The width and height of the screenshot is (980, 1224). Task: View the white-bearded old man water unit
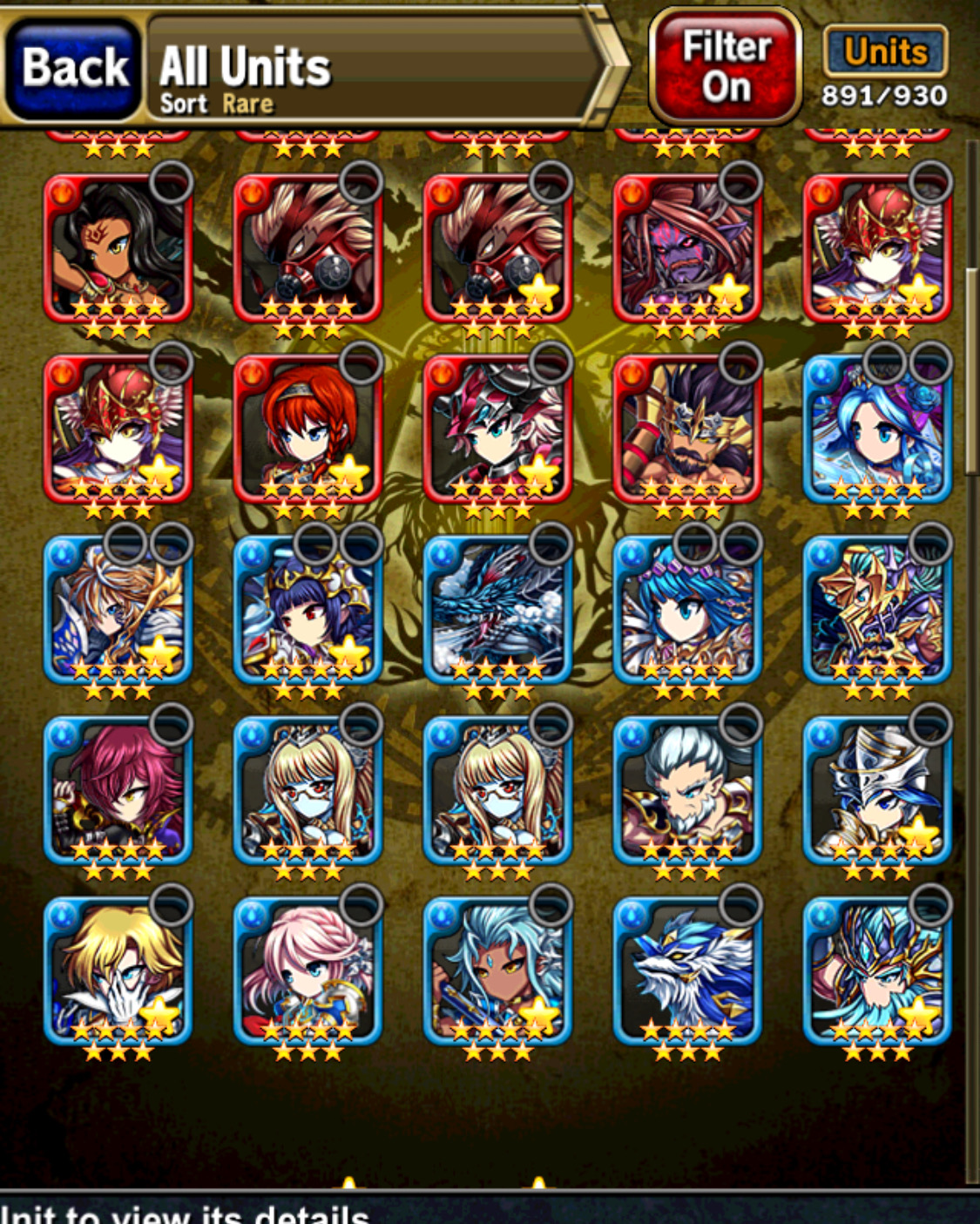point(687,790)
